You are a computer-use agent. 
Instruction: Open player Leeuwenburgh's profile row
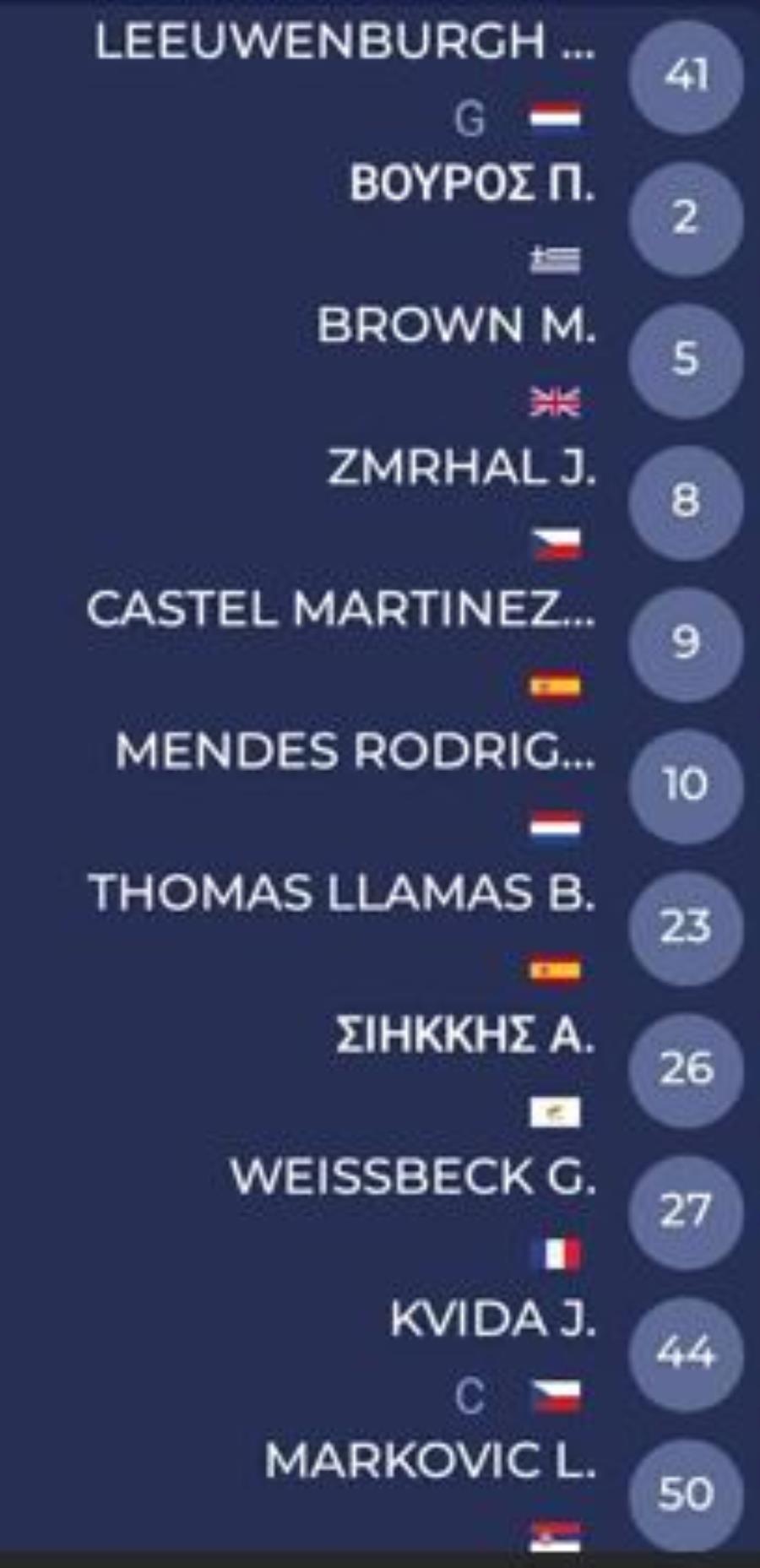click(x=345, y=42)
